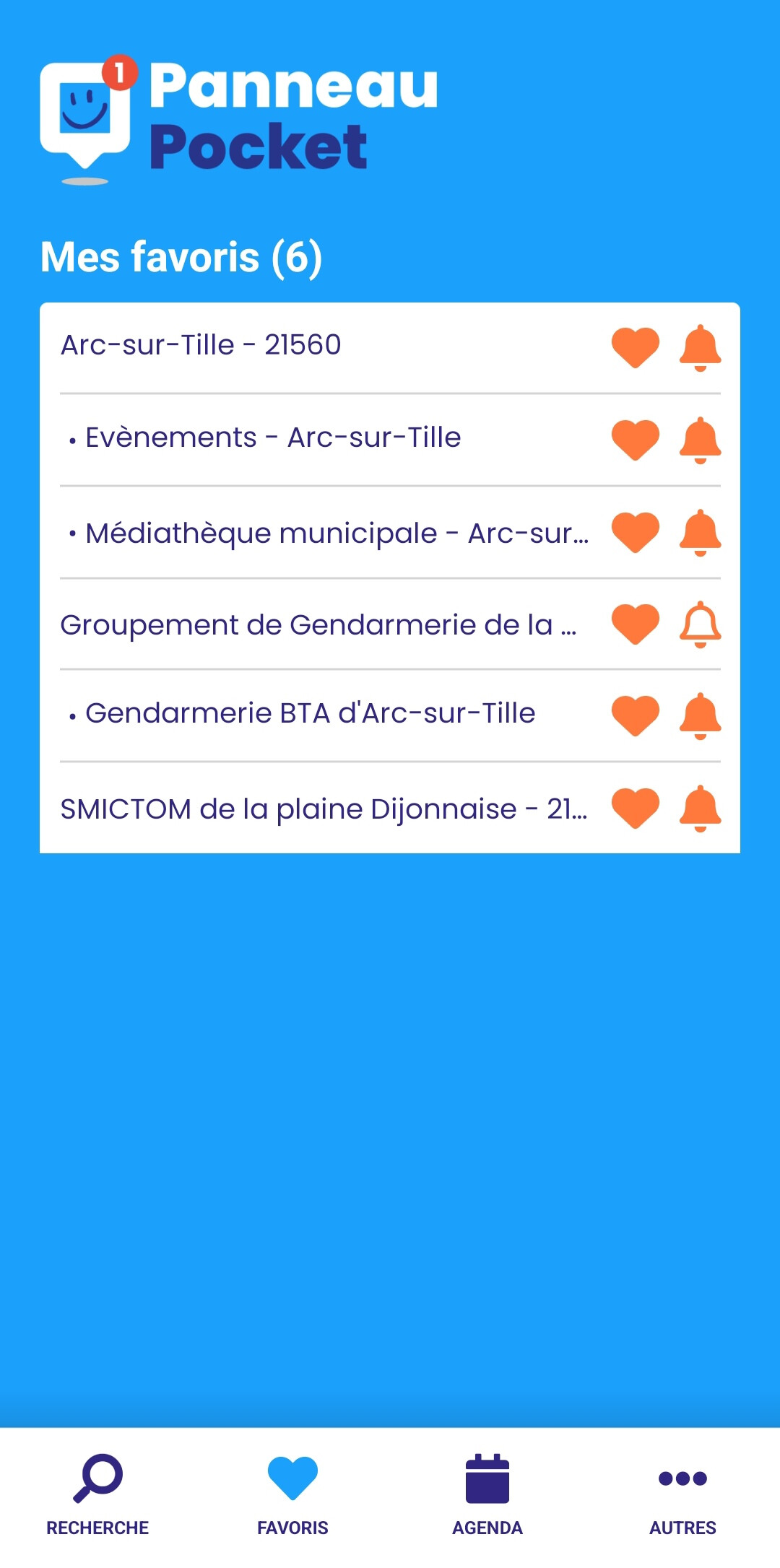Open Groupement de Gendarmerie row
The image size is (780, 1568).
(318, 625)
